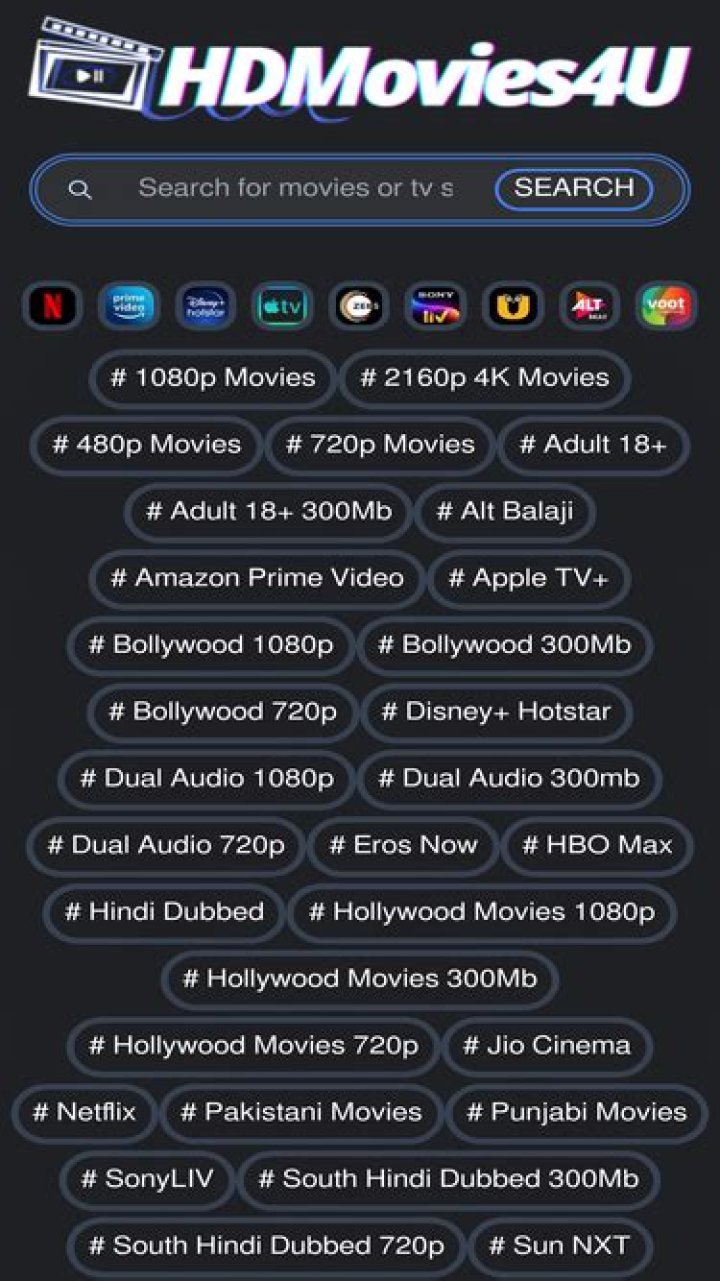Open the 720p Movies tag
Viewport: 720px width, 1281px height.
click(x=381, y=445)
